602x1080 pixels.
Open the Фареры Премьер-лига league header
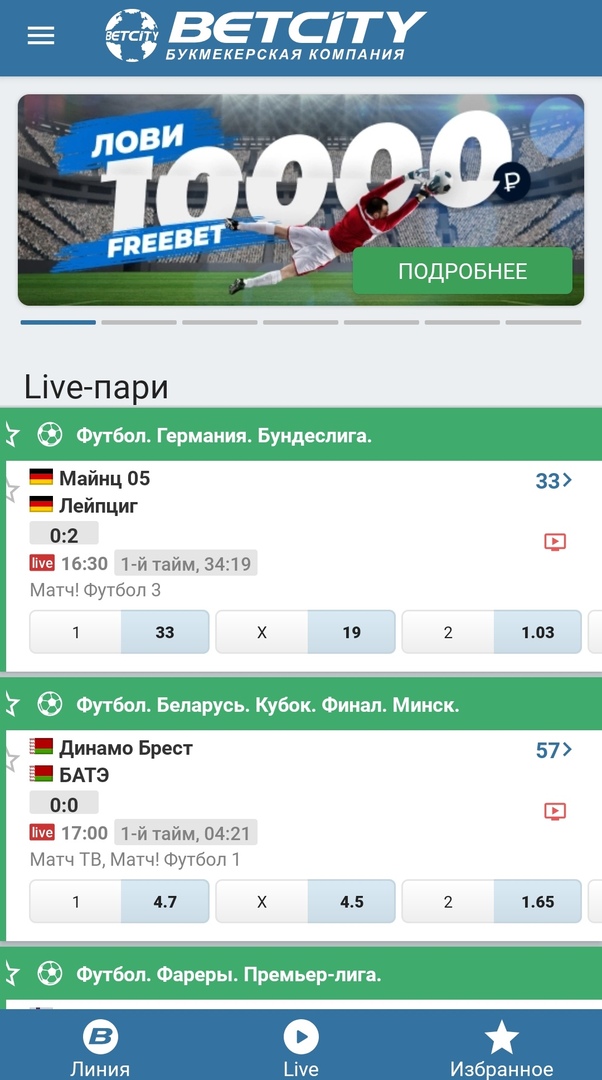pyautogui.click(x=229, y=974)
